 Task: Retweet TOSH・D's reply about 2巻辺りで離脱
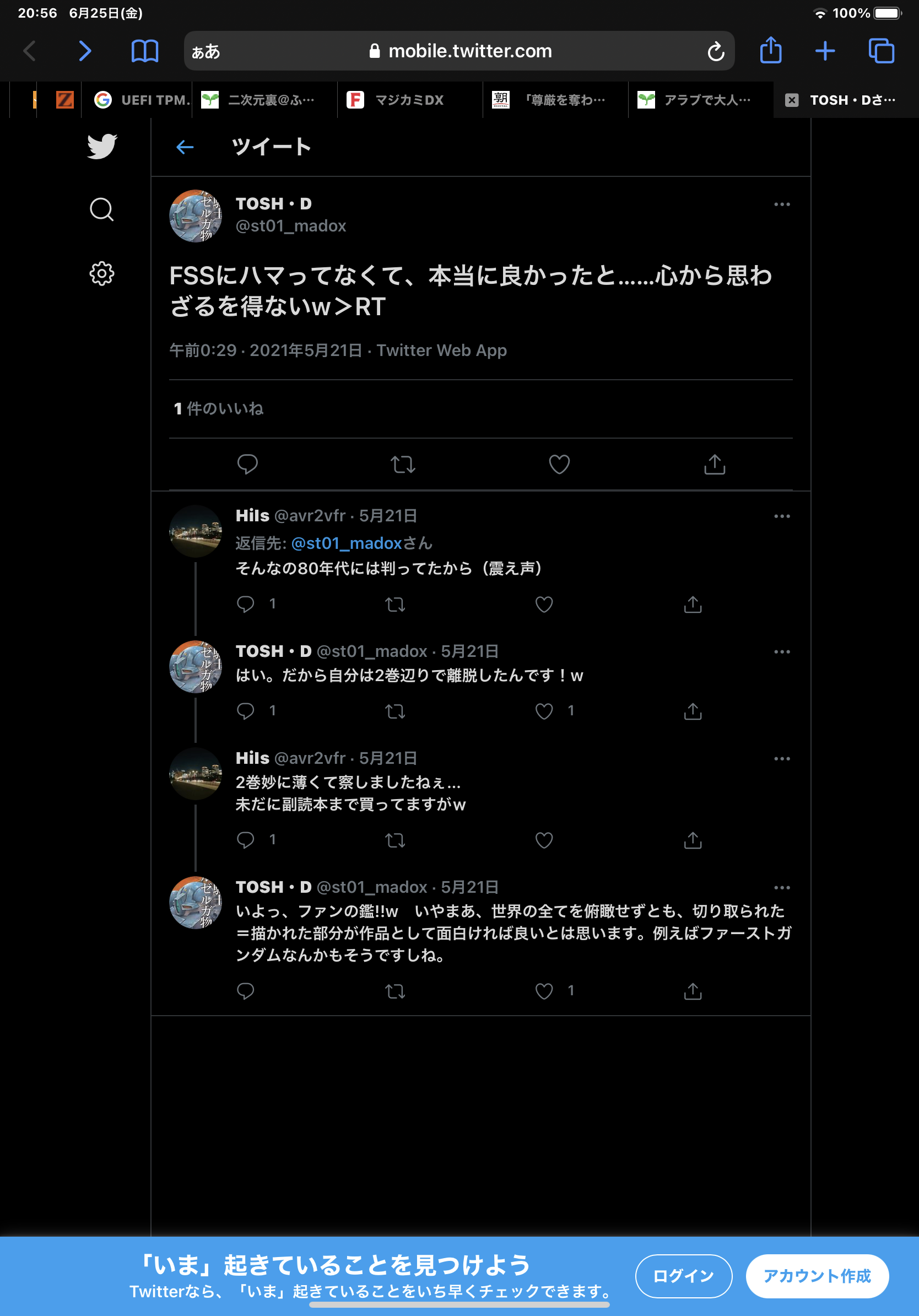click(x=394, y=711)
